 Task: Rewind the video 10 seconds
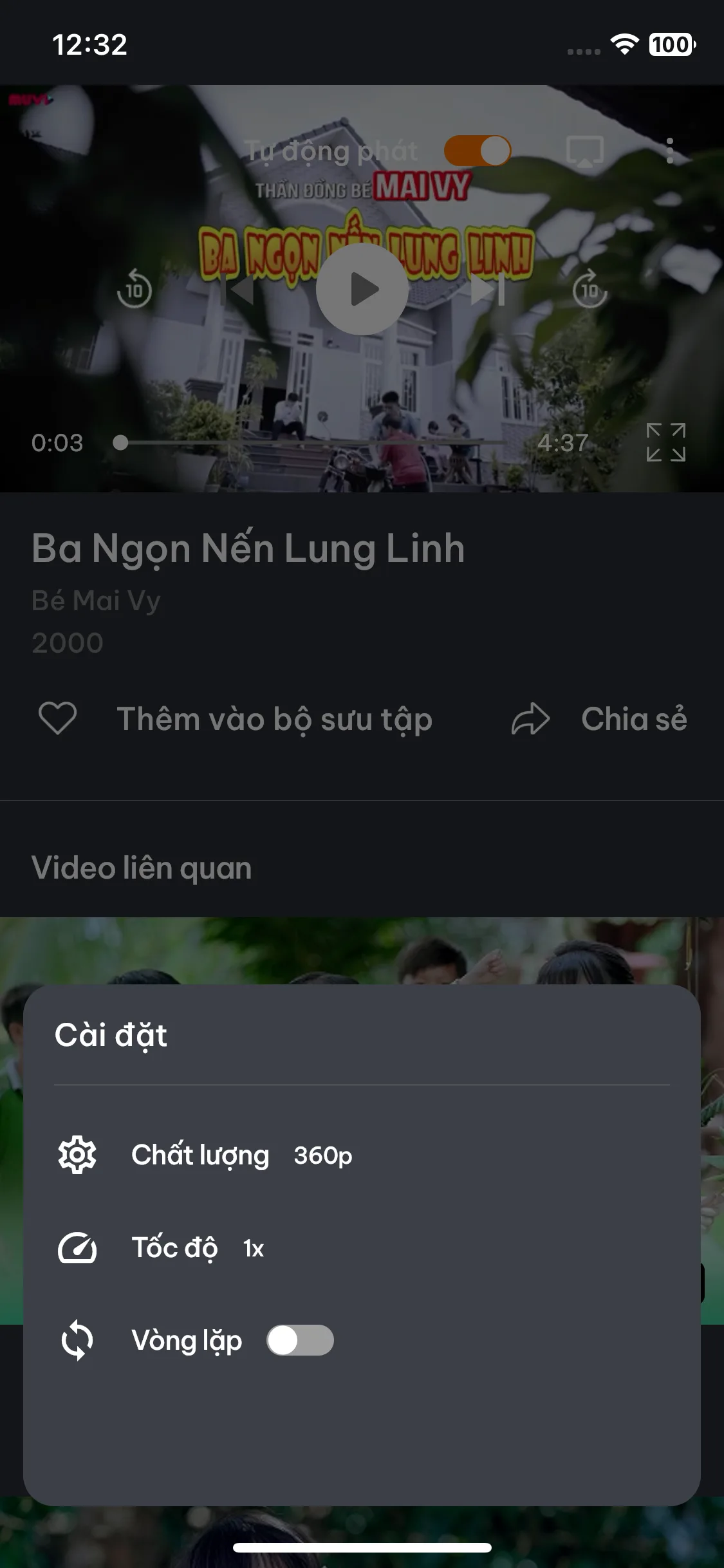click(134, 289)
